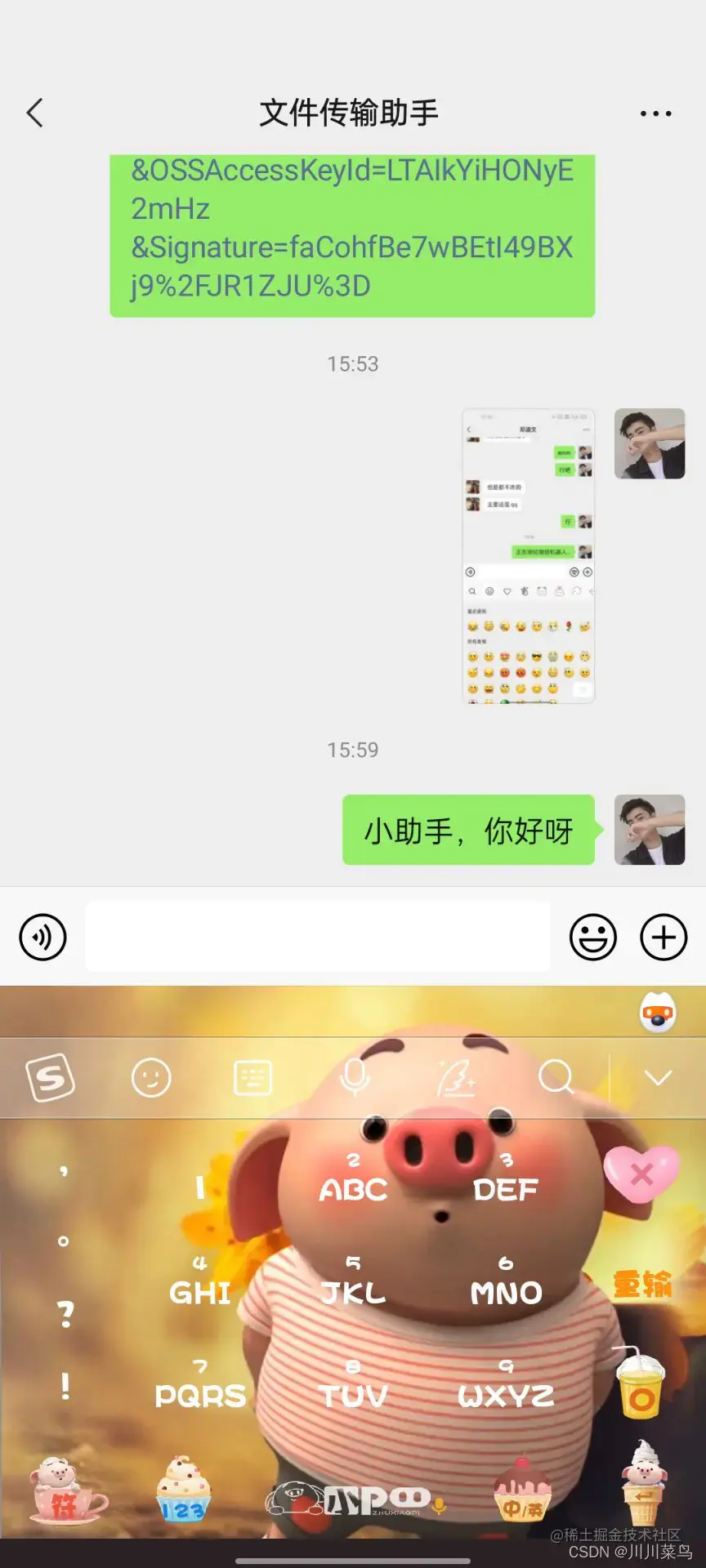Screen dimensions: 706x1568
Task: Open the three-dot chat options menu
Action: coord(655,114)
